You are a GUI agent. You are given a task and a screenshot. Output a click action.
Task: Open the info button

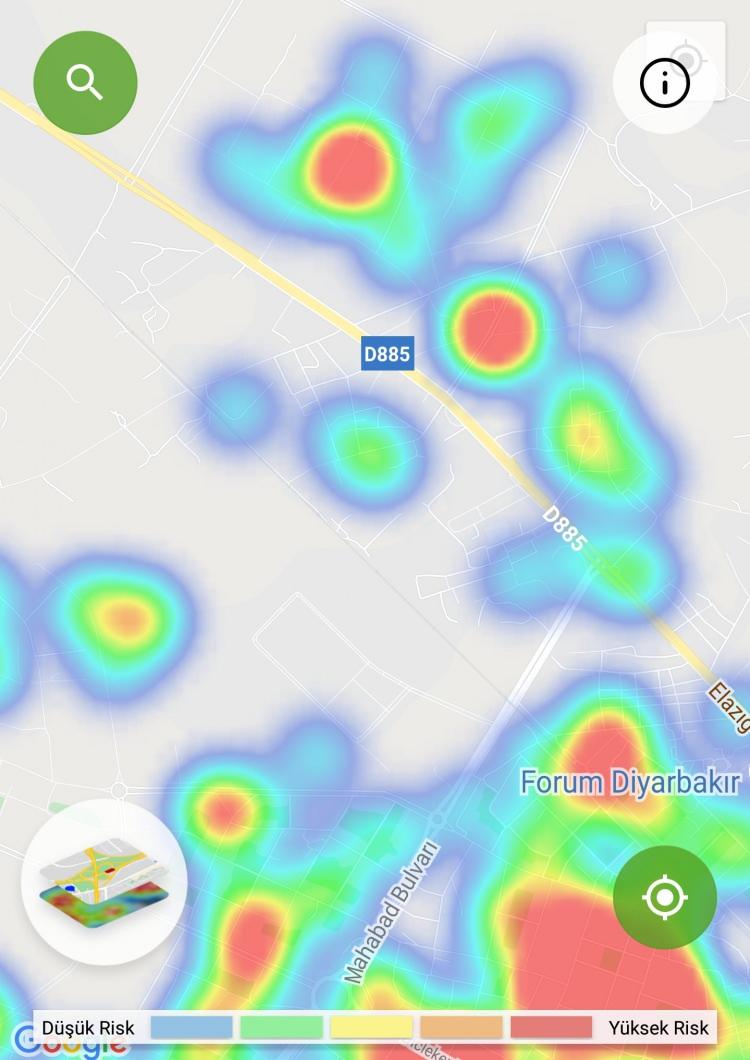click(x=664, y=84)
